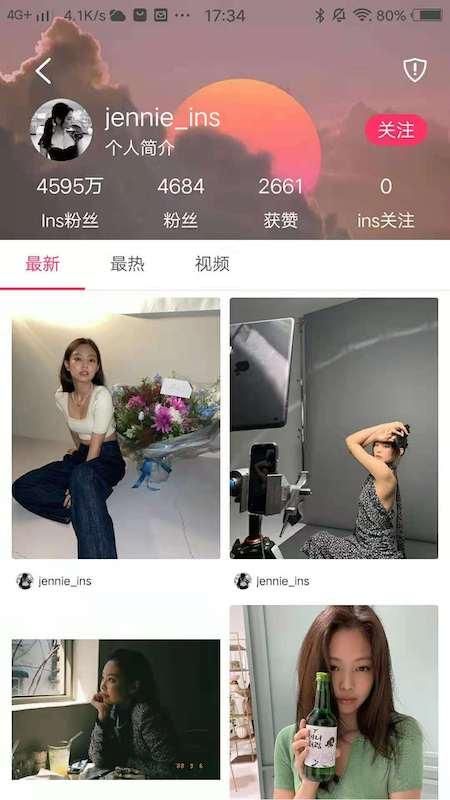This screenshot has height=800, width=450.
Task: Open the post with the green bottle
Action: coord(334,703)
